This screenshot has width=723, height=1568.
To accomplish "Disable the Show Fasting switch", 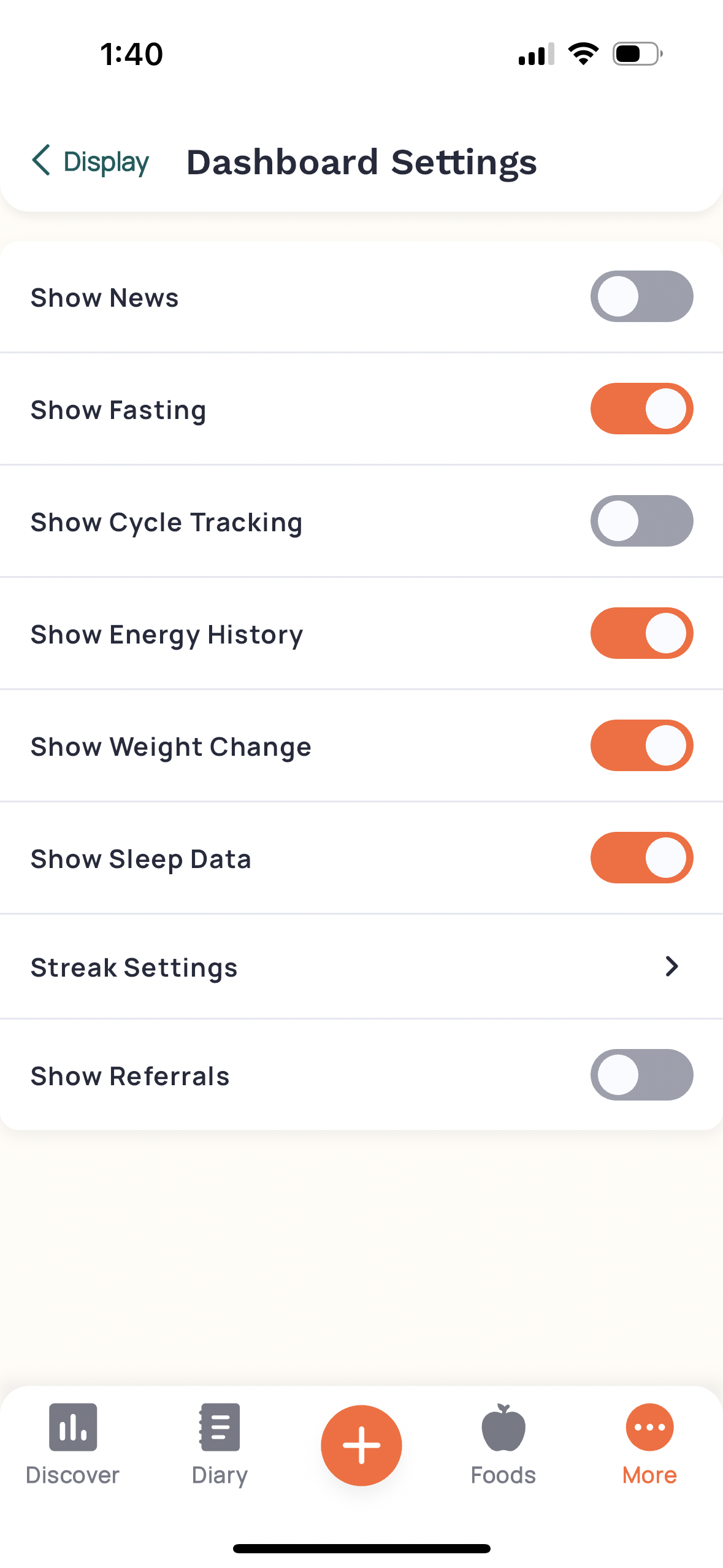I will (x=641, y=409).
